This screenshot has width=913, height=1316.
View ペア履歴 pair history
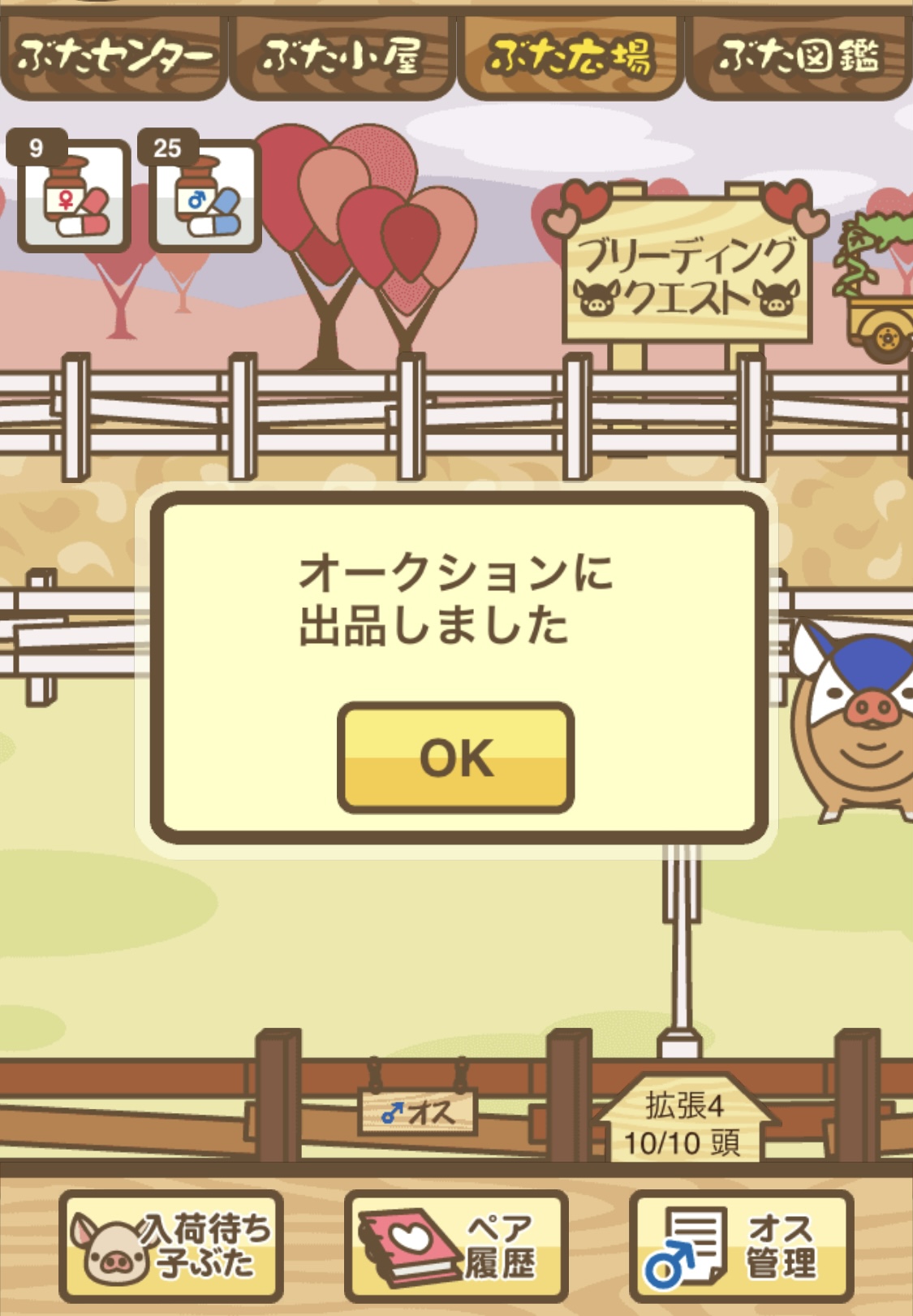[456, 1245]
